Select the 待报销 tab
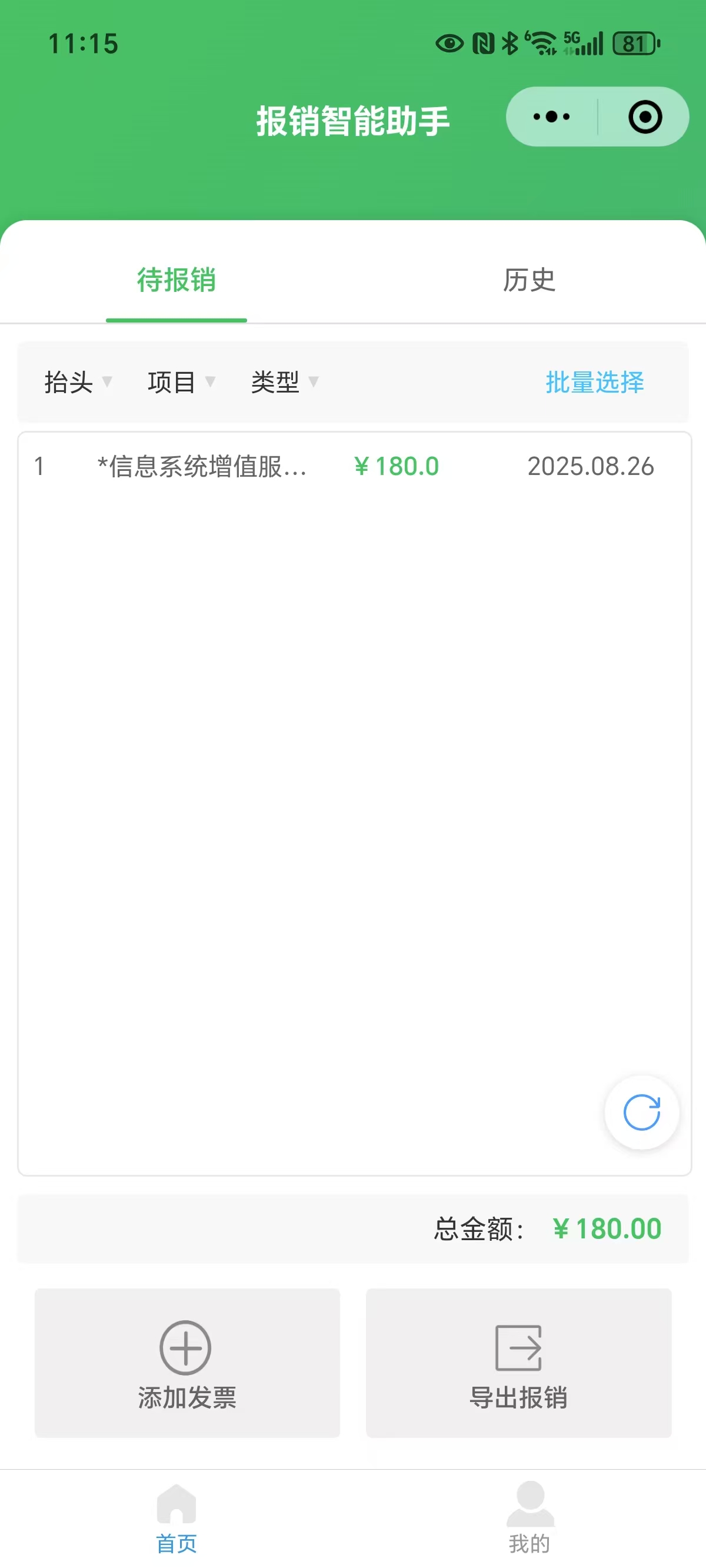Image resolution: width=706 pixels, height=1568 pixels. (x=176, y=280)
